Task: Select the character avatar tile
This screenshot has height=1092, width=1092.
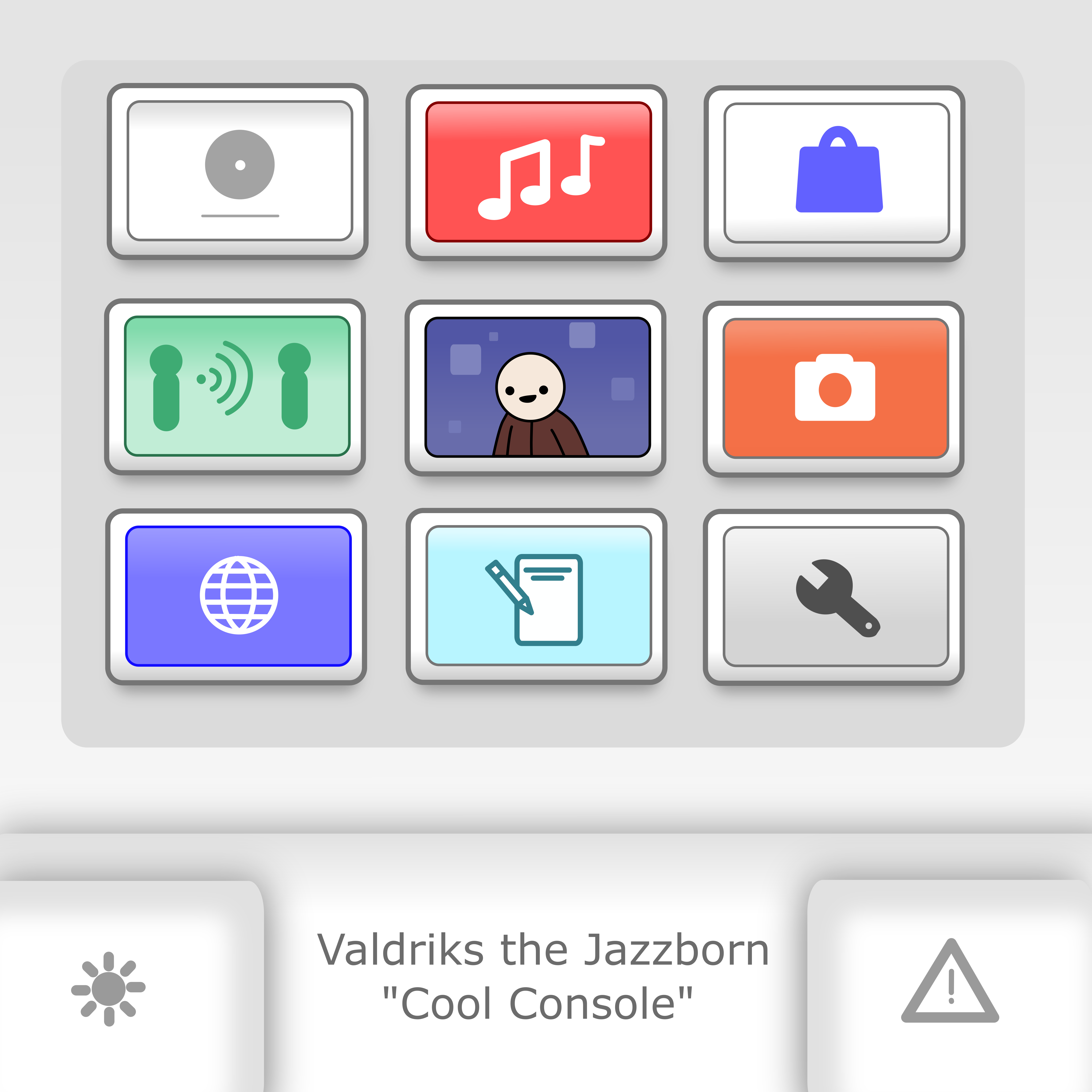Action: (538, 387)
